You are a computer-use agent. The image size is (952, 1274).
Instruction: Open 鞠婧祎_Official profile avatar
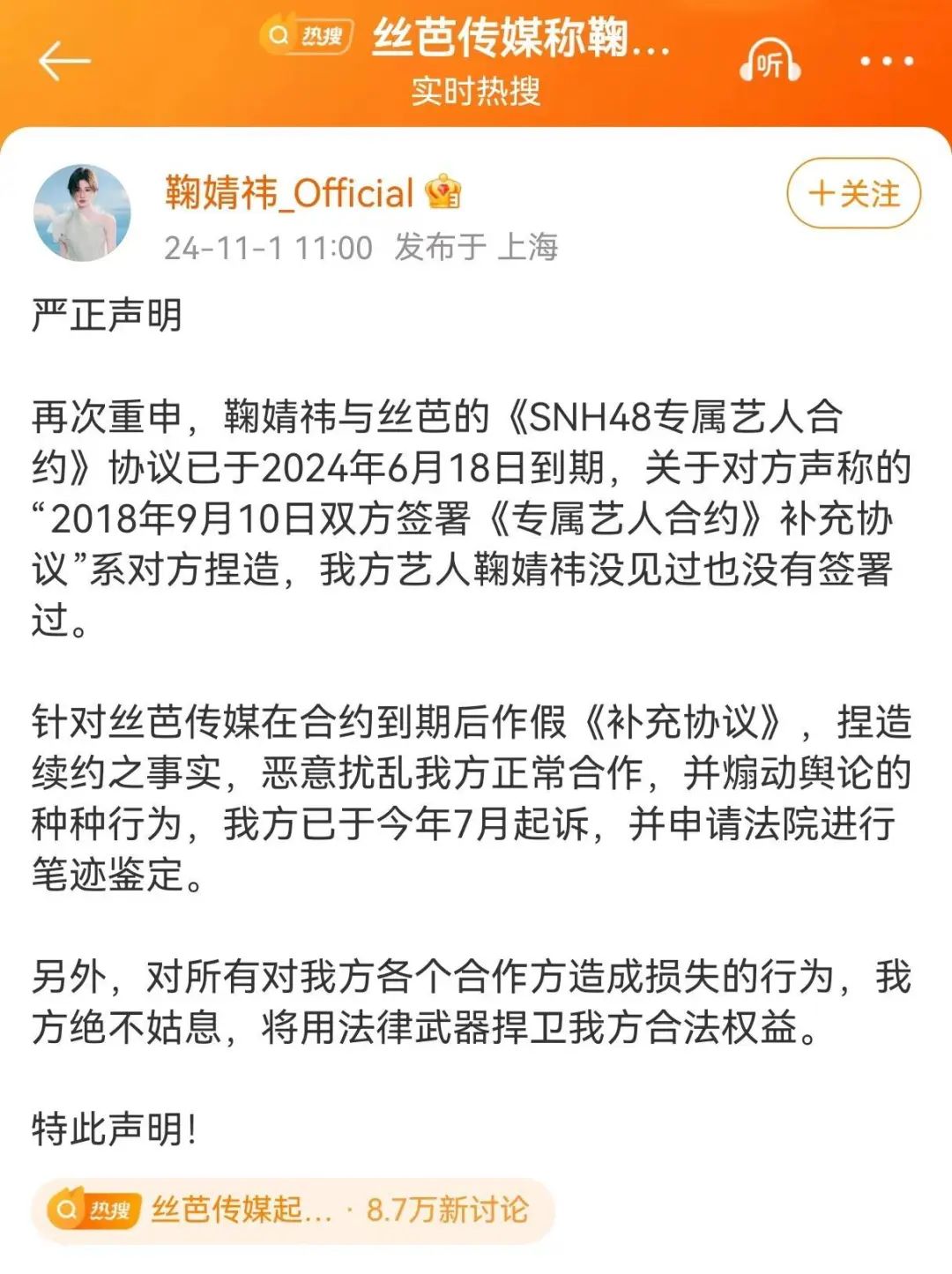(x=82, y=213)
